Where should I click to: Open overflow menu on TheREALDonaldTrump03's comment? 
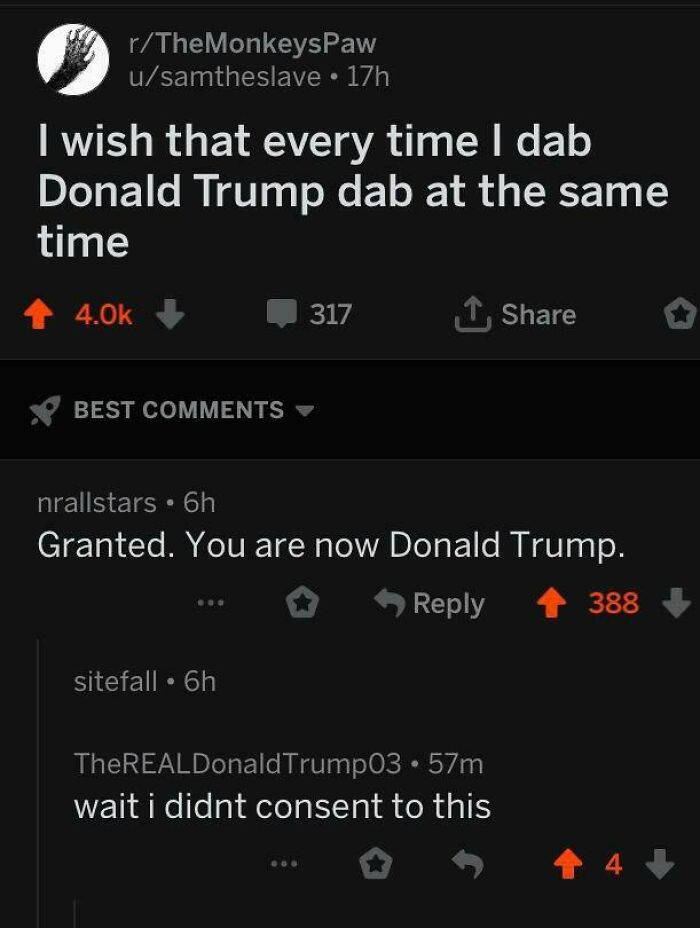(285, 865)
